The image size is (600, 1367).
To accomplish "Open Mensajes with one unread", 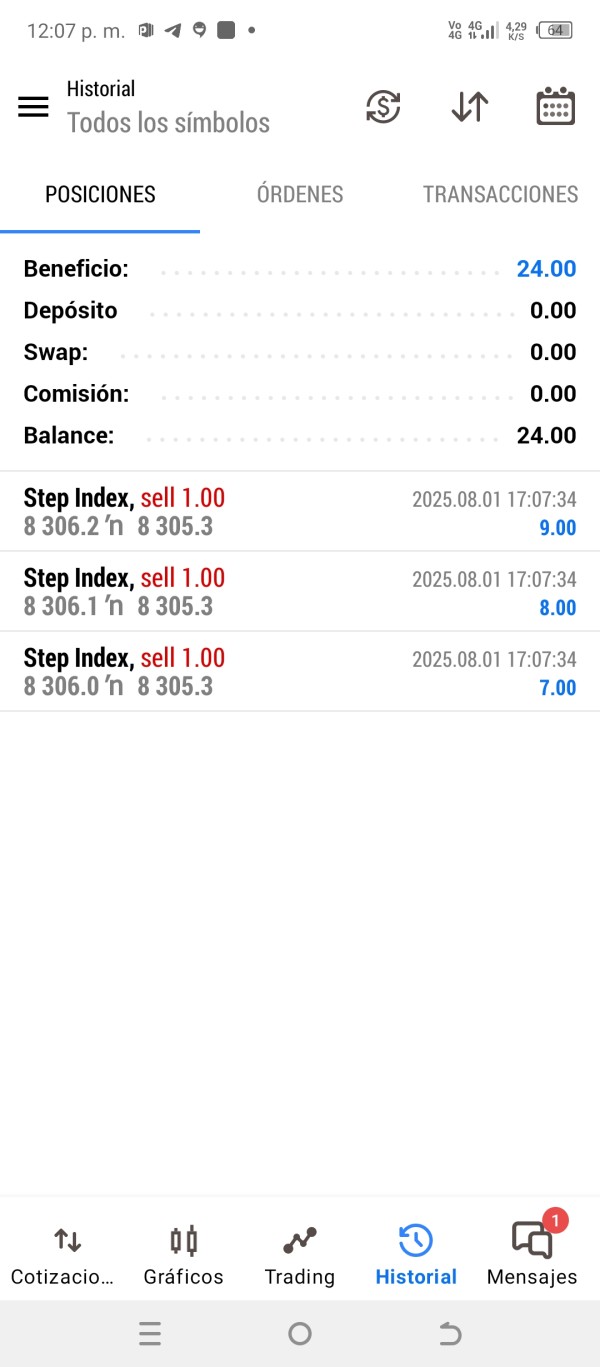I will pyautogui.click(x=532, y=1255).
